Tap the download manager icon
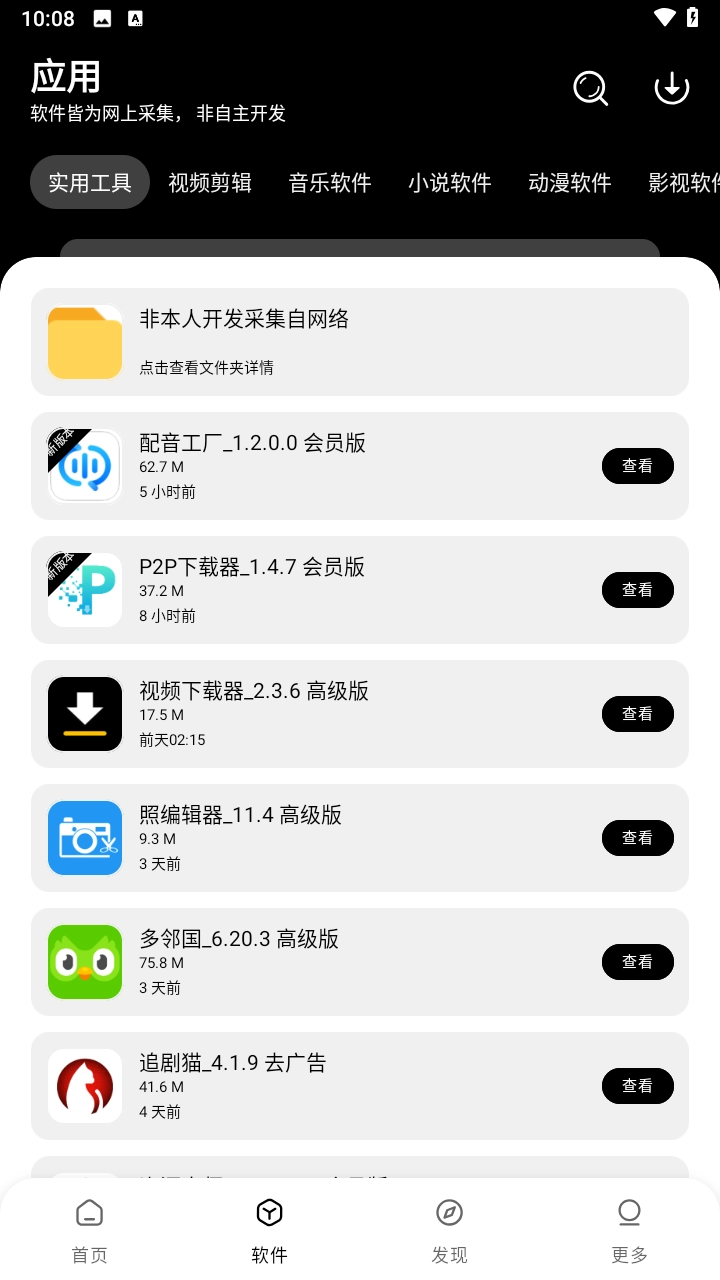 [x=671, y=89]
